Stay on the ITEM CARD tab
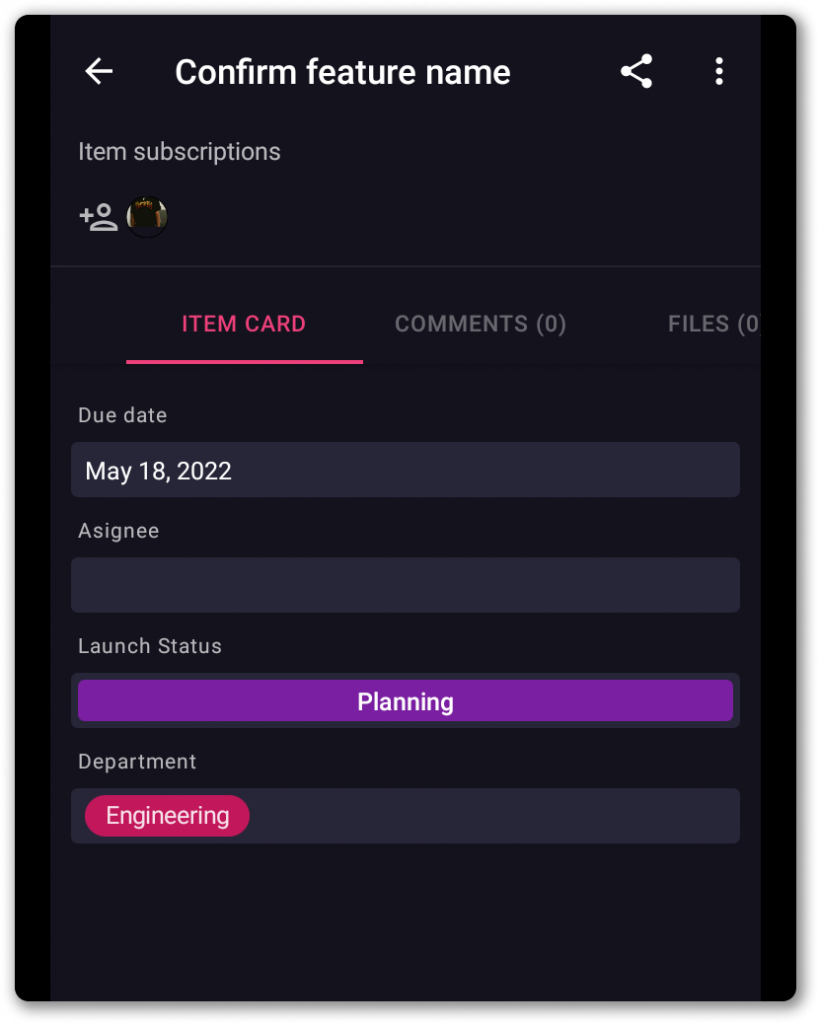The width and height of the screenshot is (819, 1024). pos(243,323)
